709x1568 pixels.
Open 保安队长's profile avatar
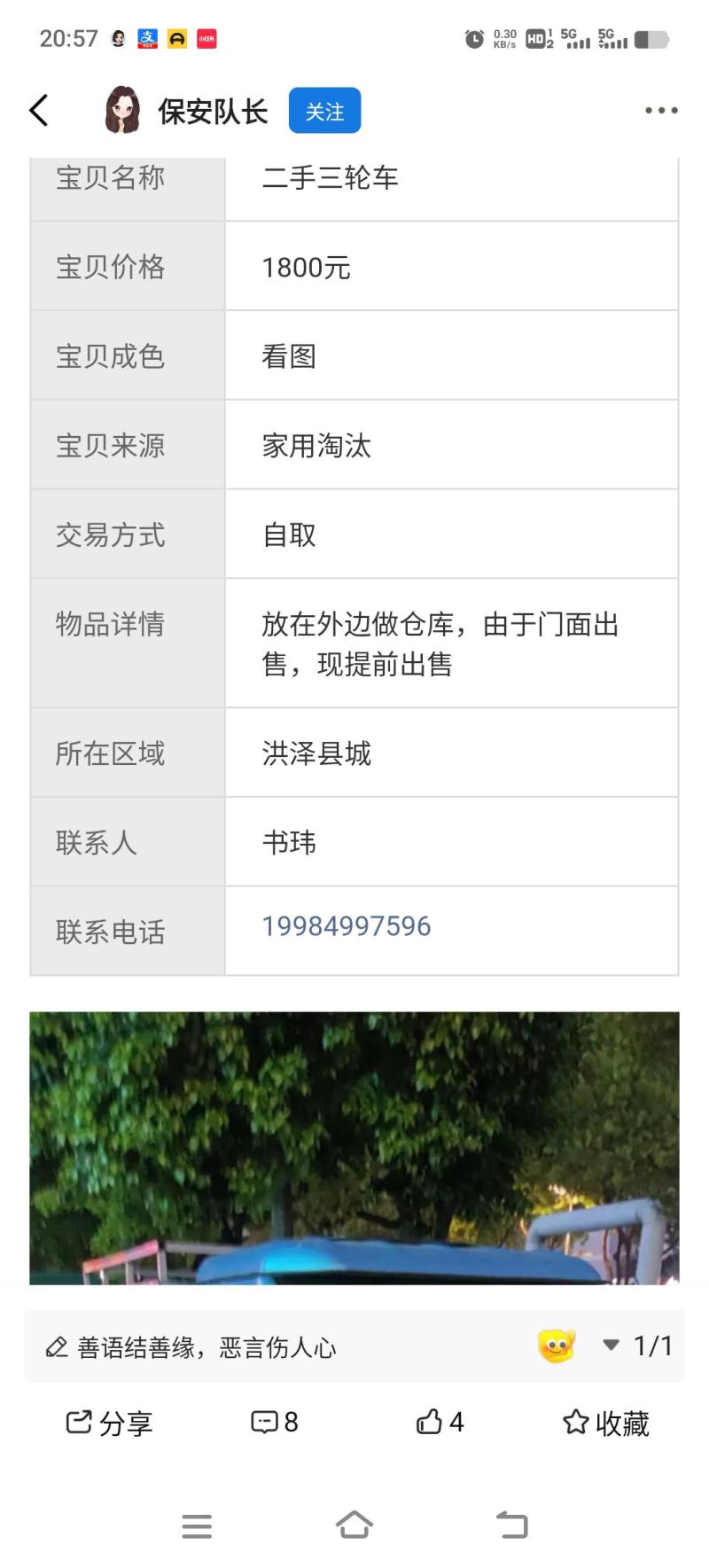coord(123,111)
